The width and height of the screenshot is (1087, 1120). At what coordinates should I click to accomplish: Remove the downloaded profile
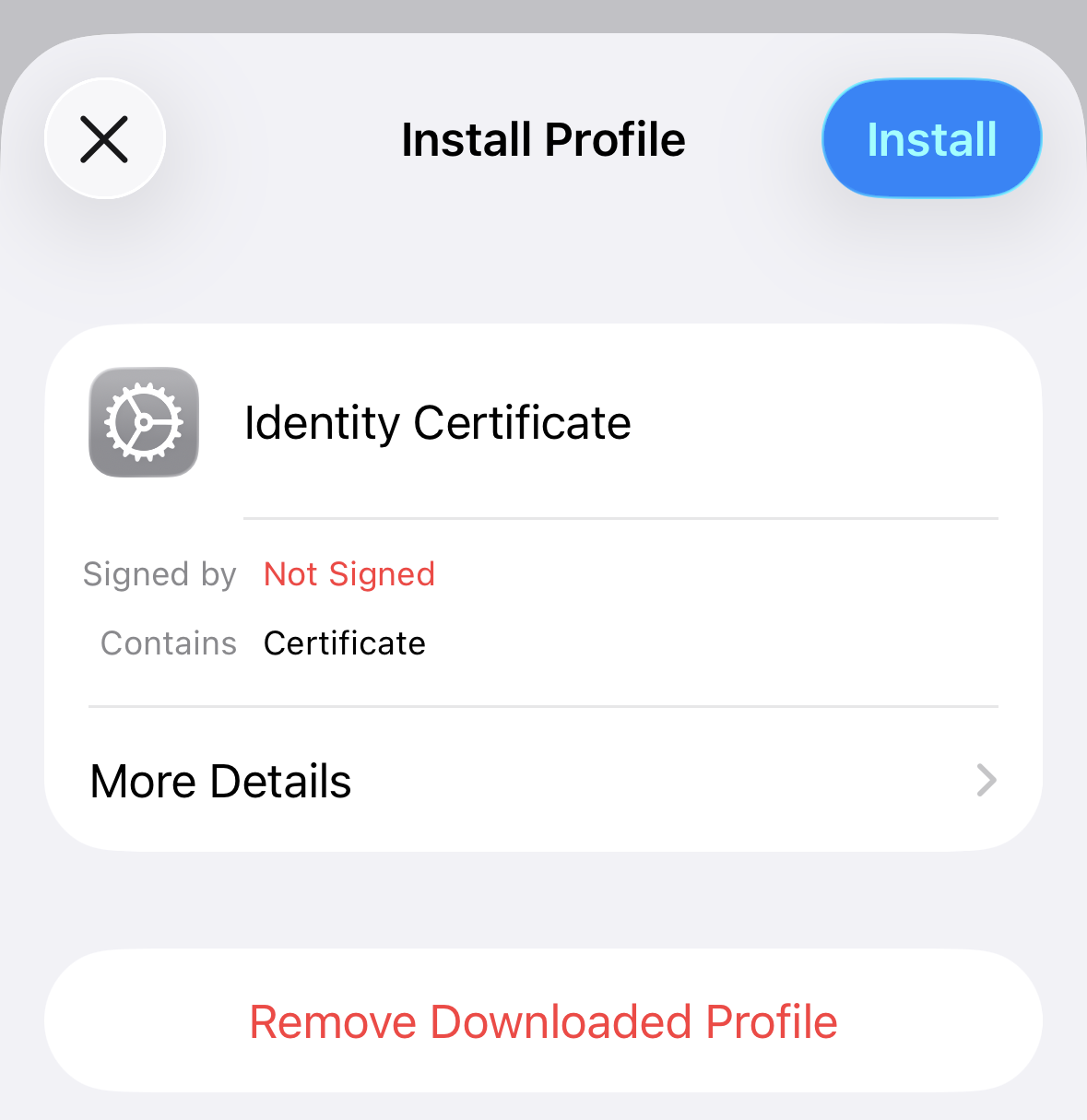pyautogui.click(x=543, y=1021)
